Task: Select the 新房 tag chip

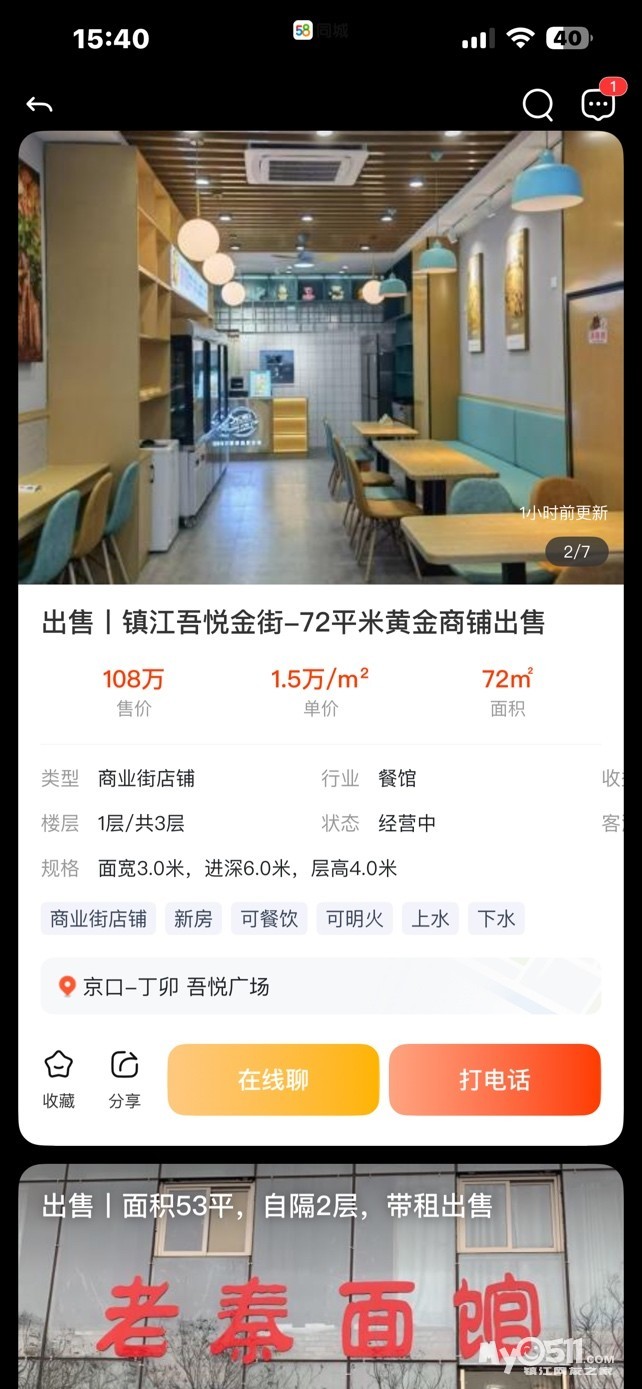Action: click(x=193, y=919)
